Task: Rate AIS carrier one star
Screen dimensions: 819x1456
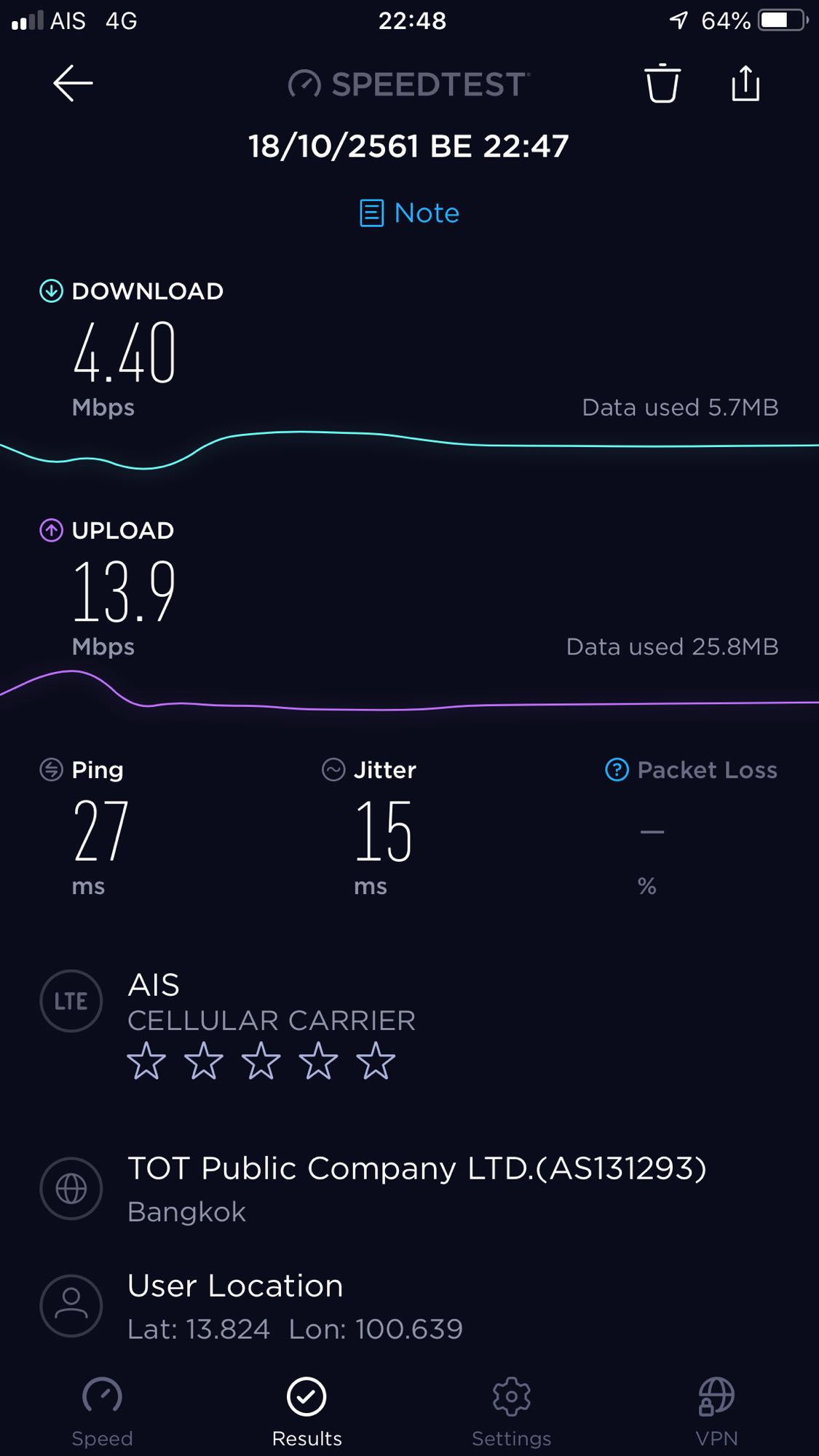Action: pos(146,1061)
